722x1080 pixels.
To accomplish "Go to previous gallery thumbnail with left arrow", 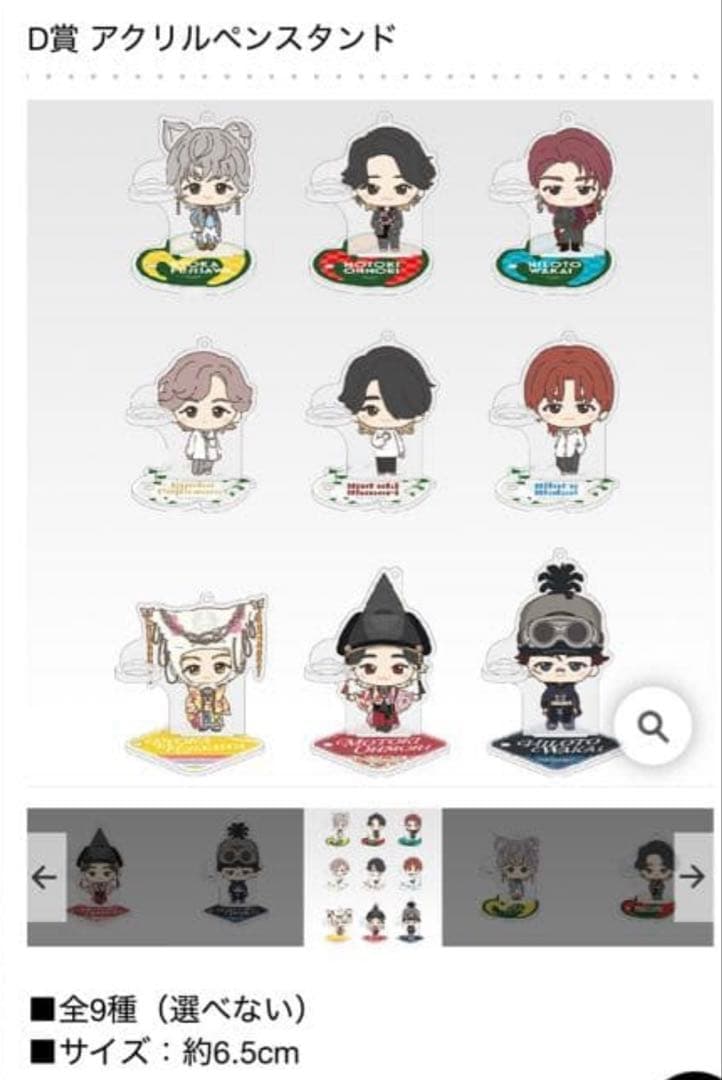I will coord(45,877).
